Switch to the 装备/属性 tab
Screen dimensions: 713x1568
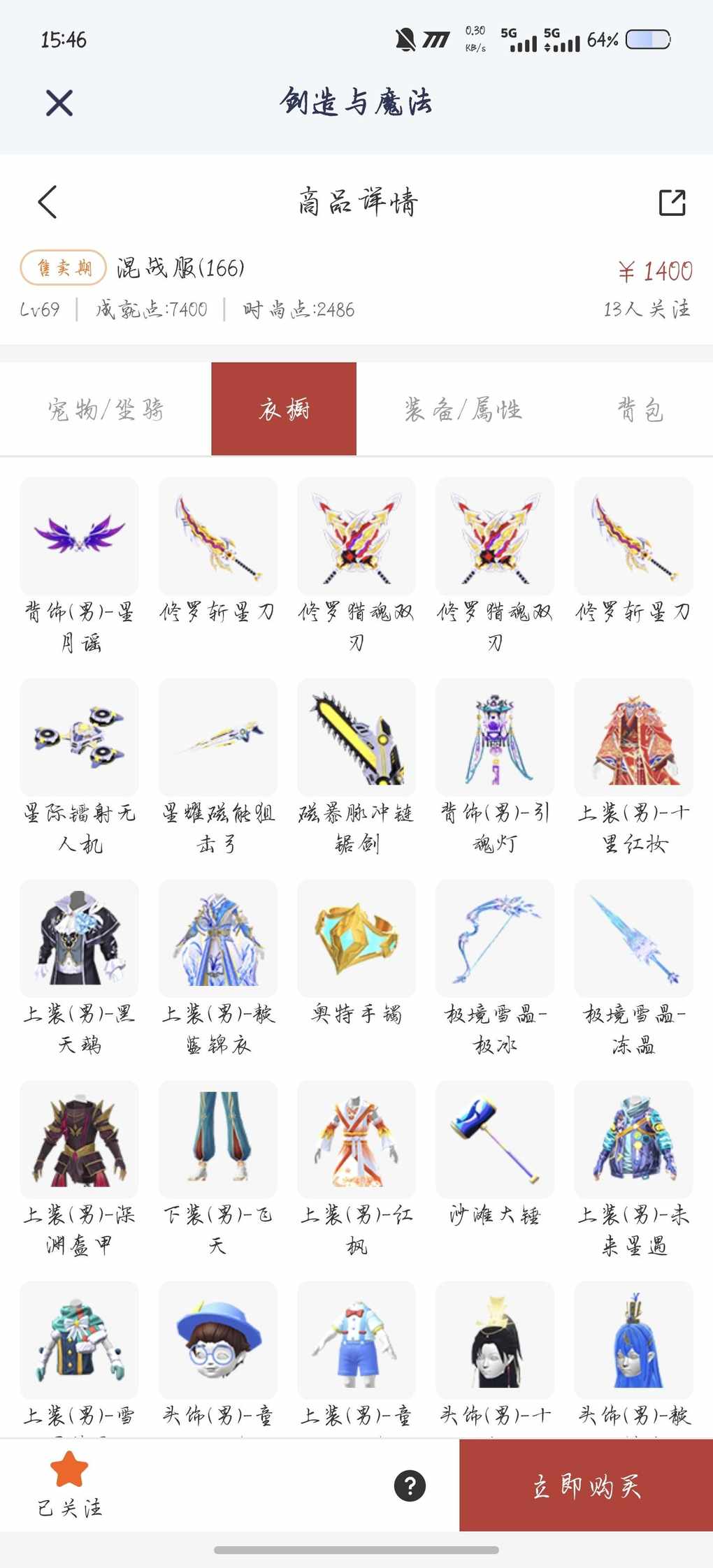pyautogui.click(x=463, y=409)
